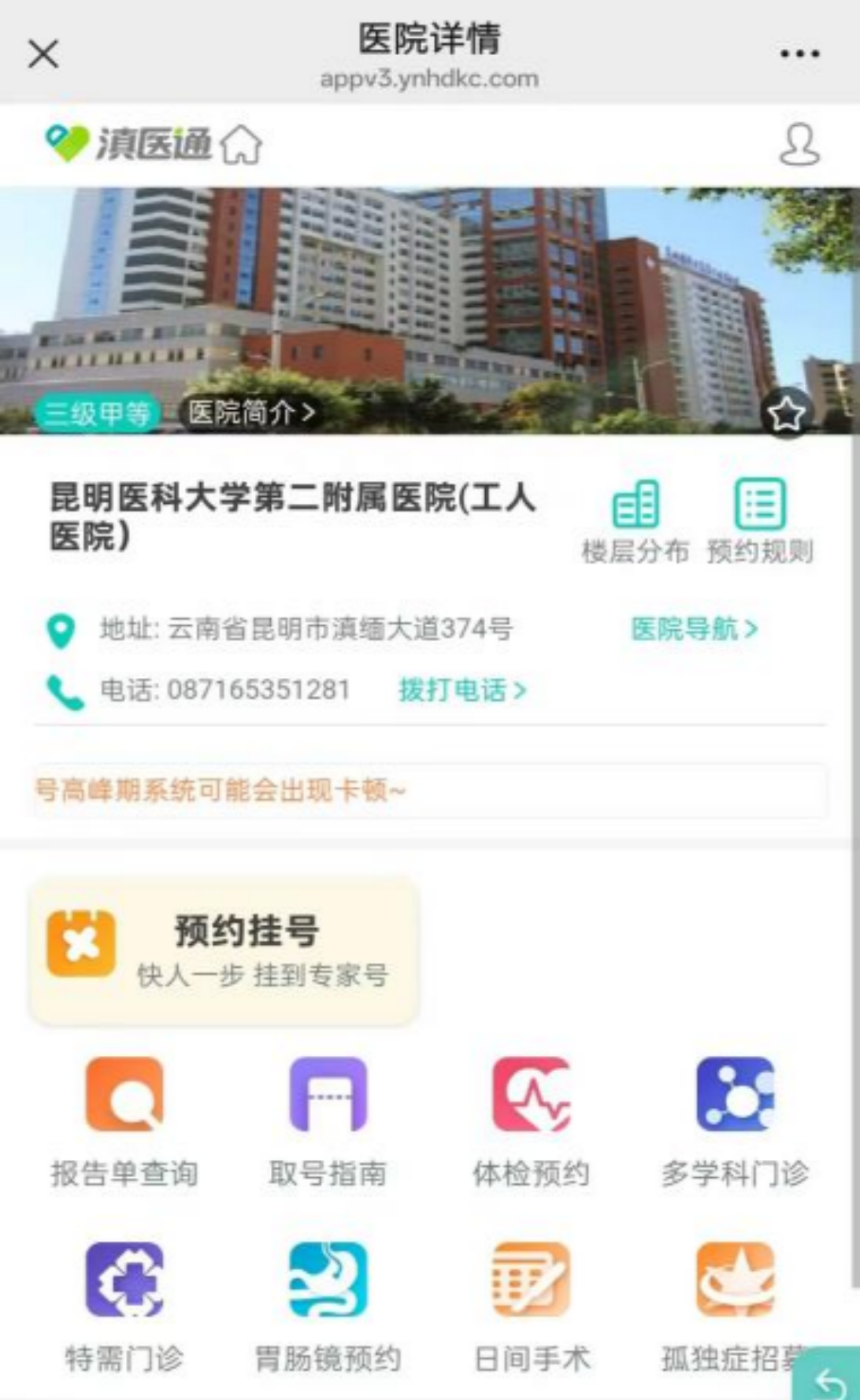The image size is (860, 1400).
Task: Open 预约规则 appointment rules
Action: 760,520
